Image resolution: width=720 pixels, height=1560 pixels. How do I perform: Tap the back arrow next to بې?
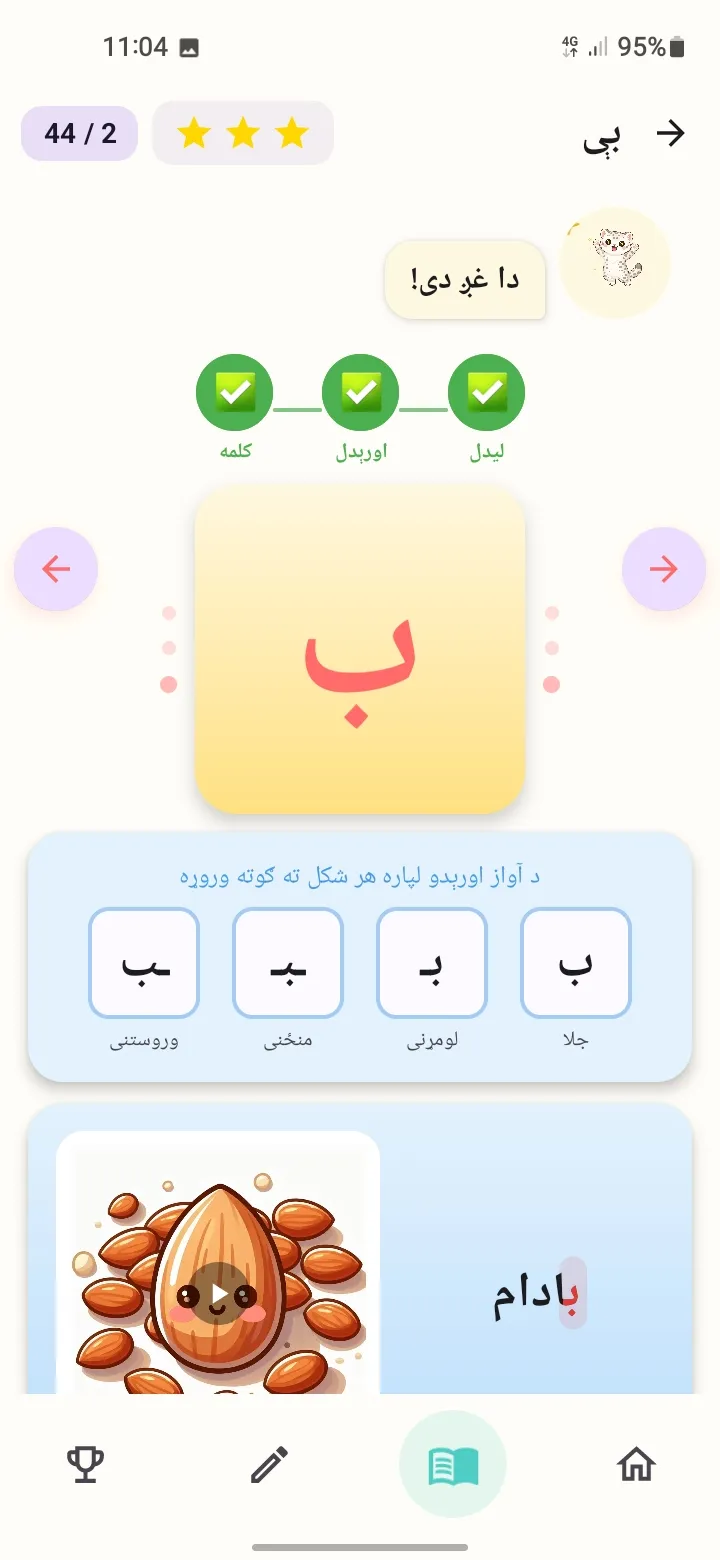click(672, 133)
